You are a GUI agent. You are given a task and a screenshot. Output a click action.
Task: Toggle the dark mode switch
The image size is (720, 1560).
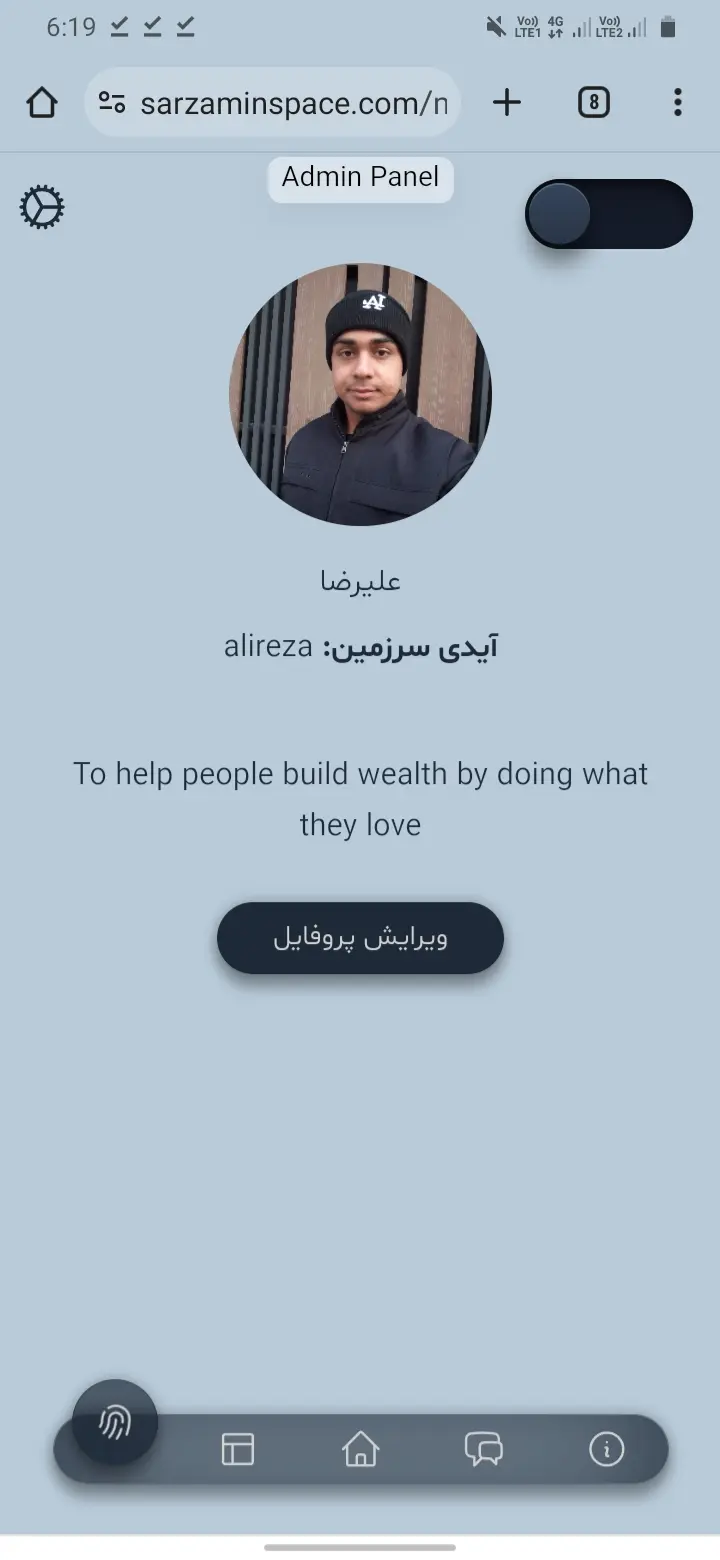tap(608, 214)
